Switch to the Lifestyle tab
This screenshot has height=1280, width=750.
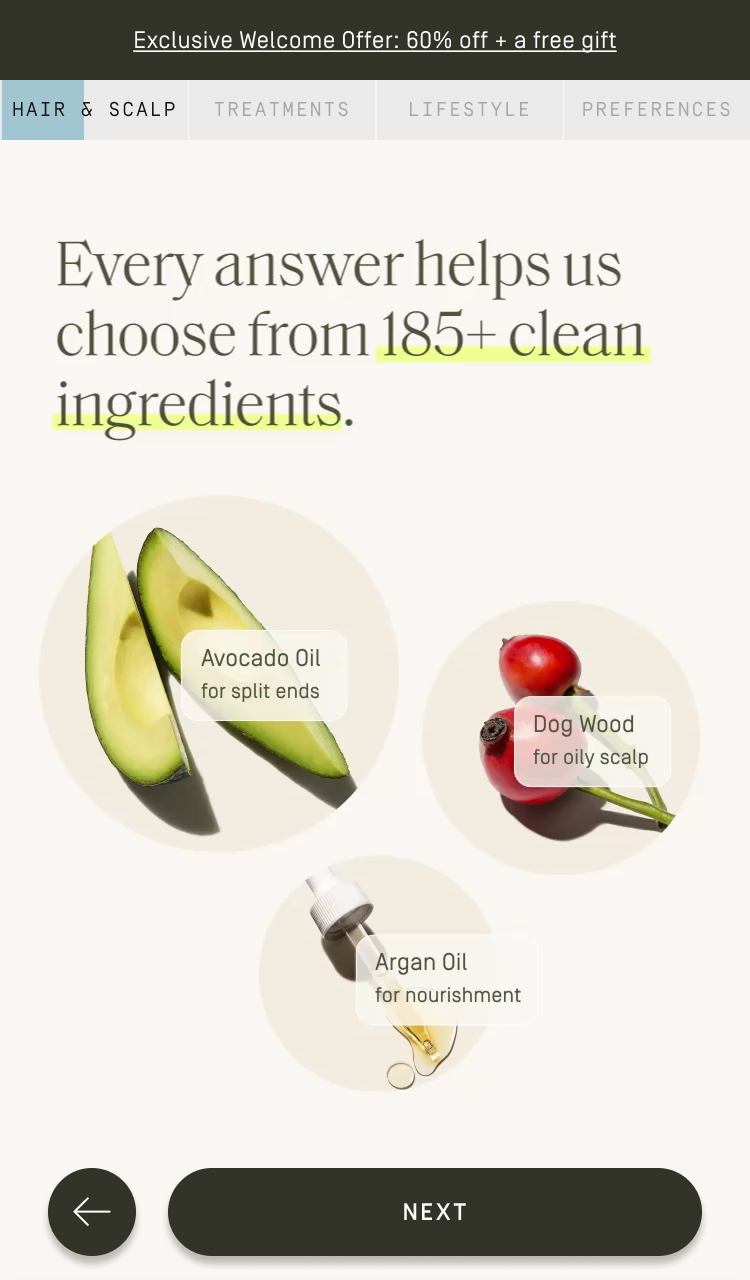[469, 110]
